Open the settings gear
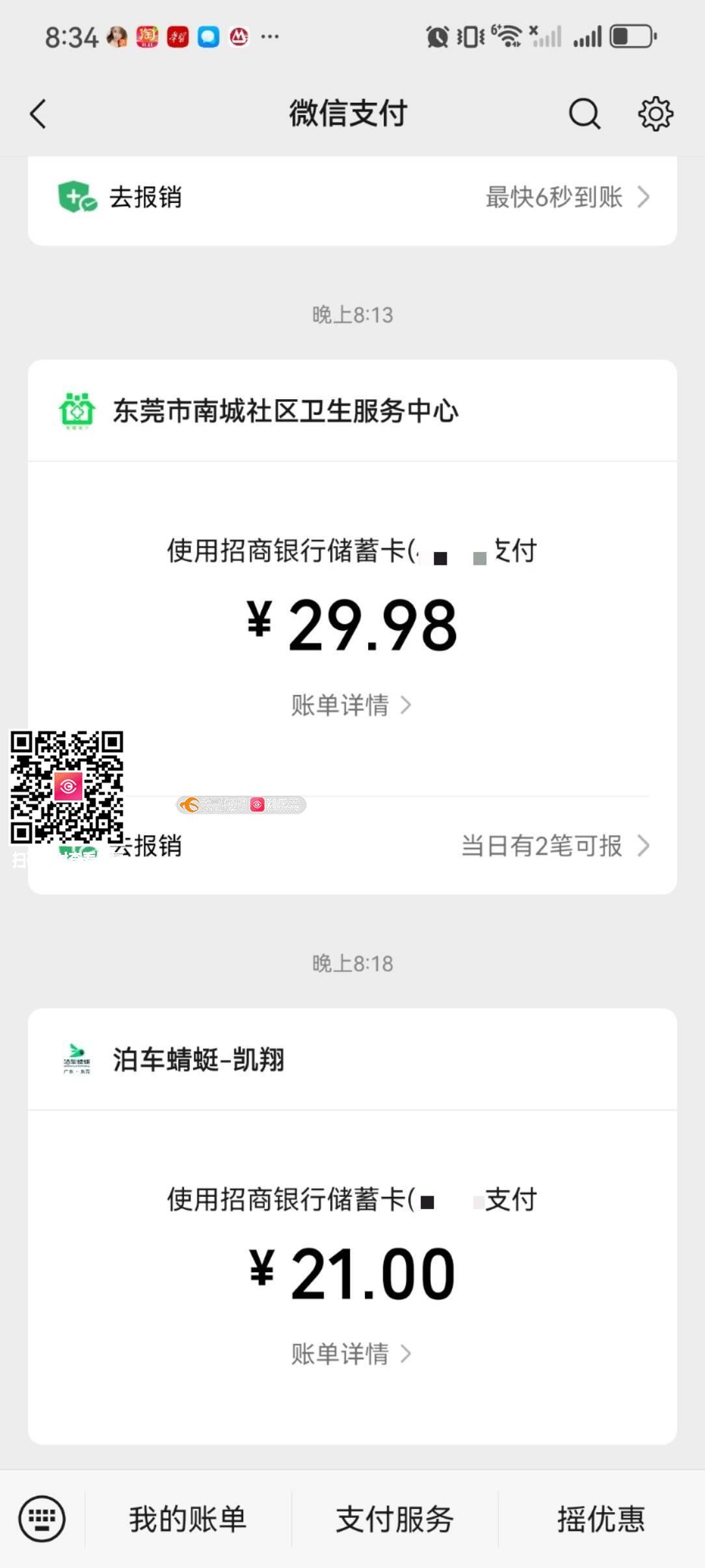705x1568 pixels. [x=655, y=114]
